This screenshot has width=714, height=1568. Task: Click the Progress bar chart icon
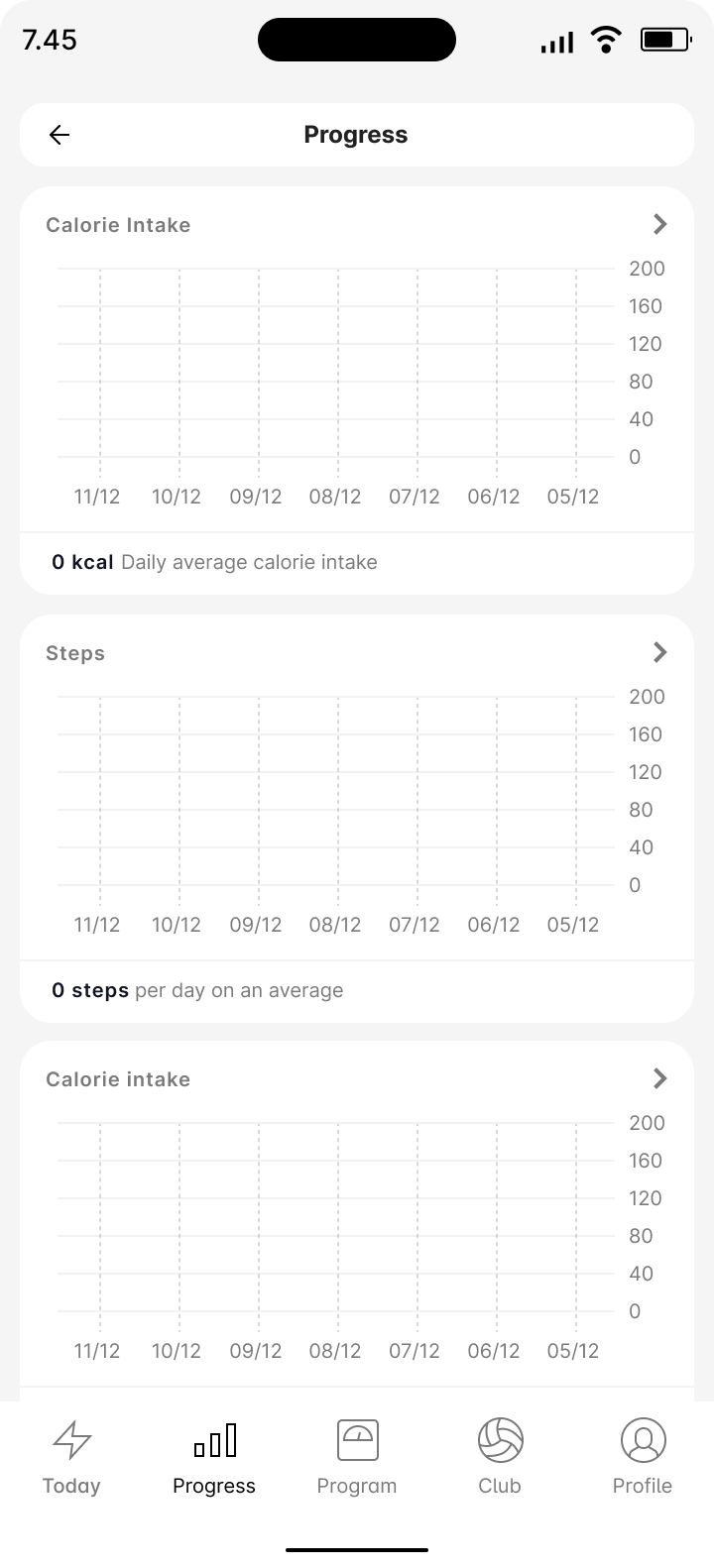click(x=214, y=1439)
